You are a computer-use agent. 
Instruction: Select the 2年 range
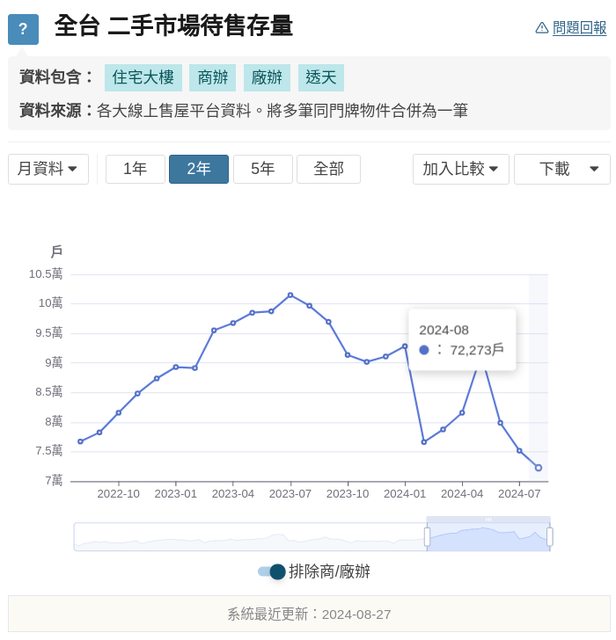coord(198,169)
